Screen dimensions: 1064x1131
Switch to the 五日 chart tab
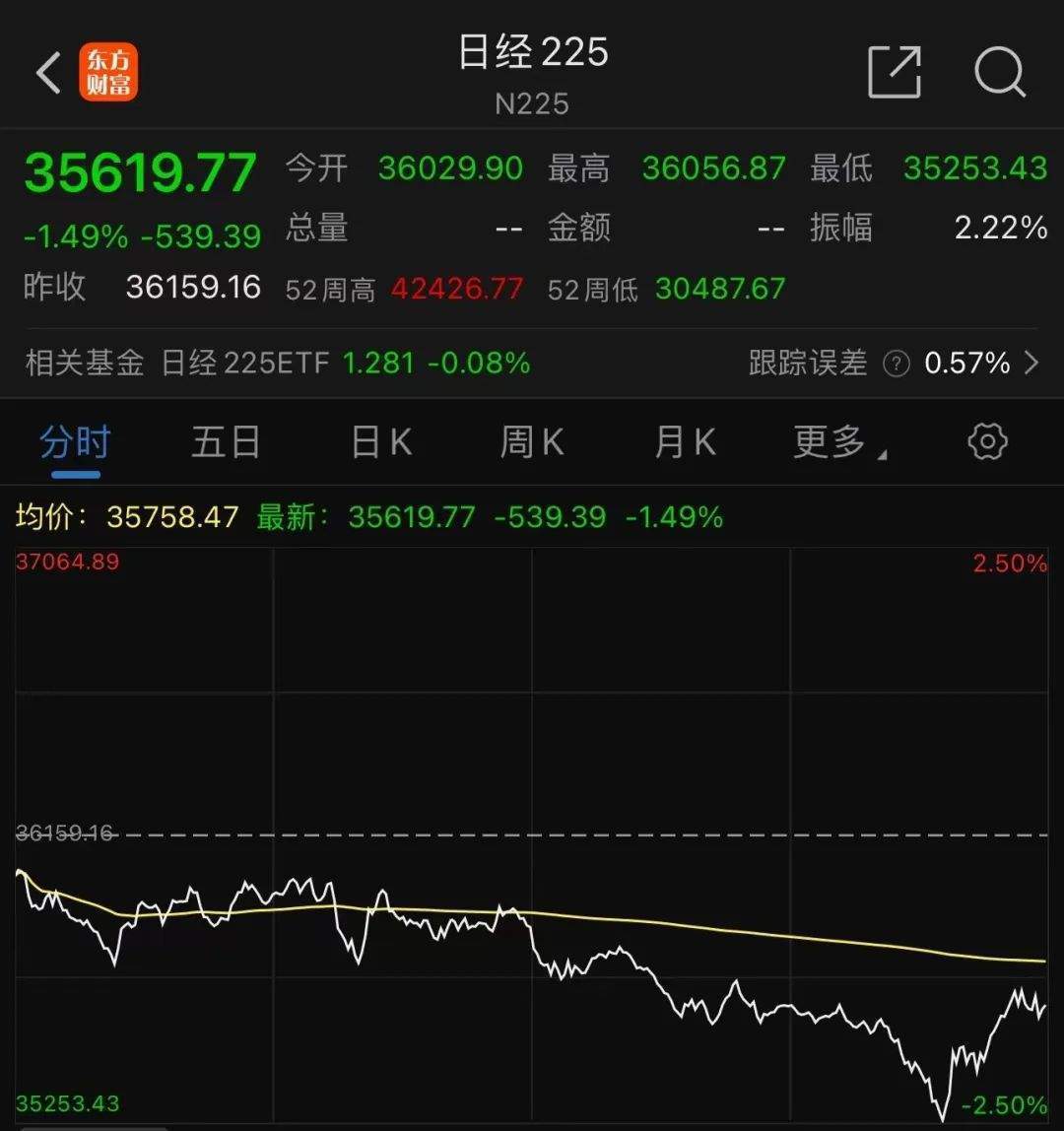pos(225,442)
